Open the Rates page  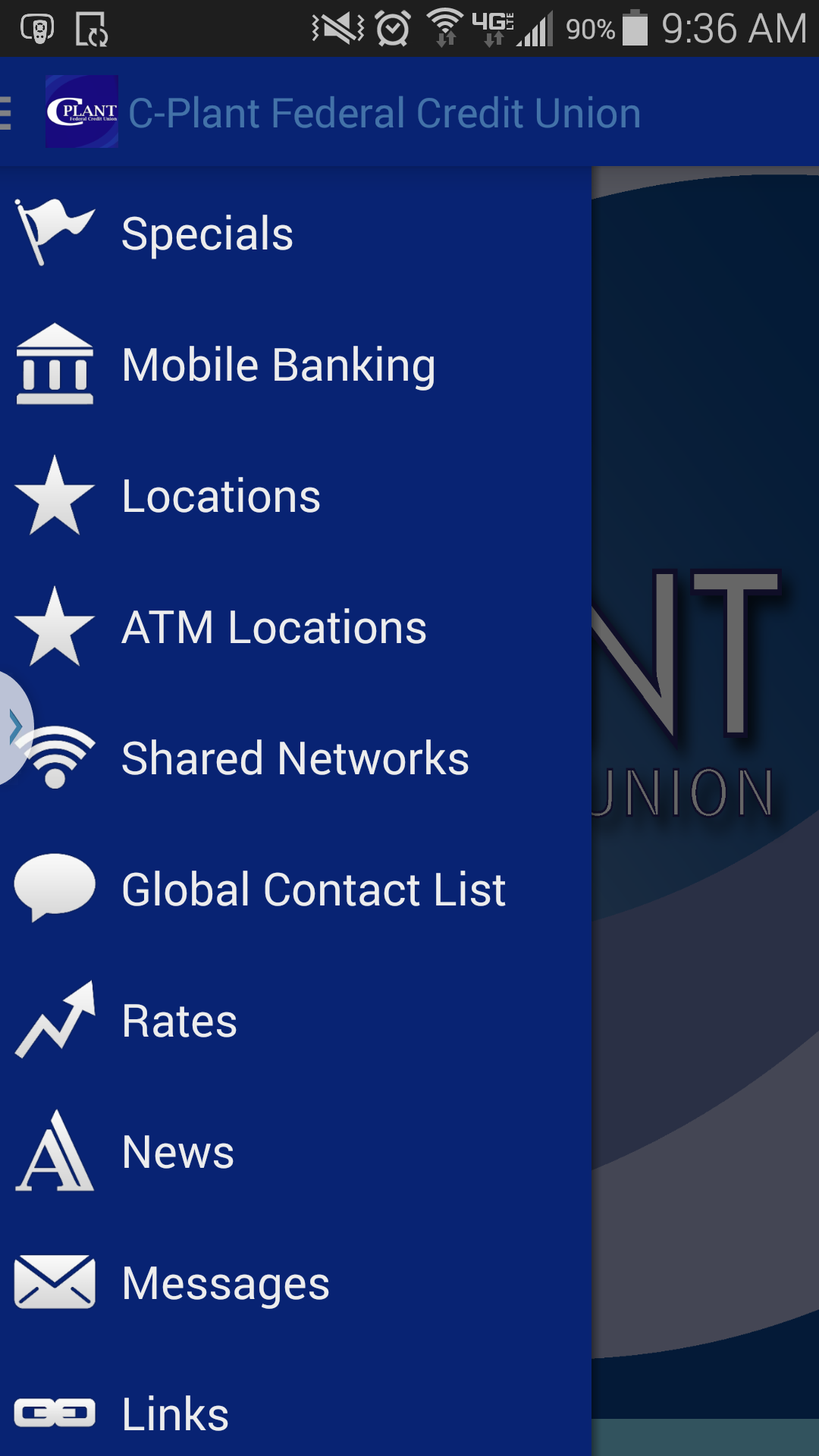coord(179,1020)
